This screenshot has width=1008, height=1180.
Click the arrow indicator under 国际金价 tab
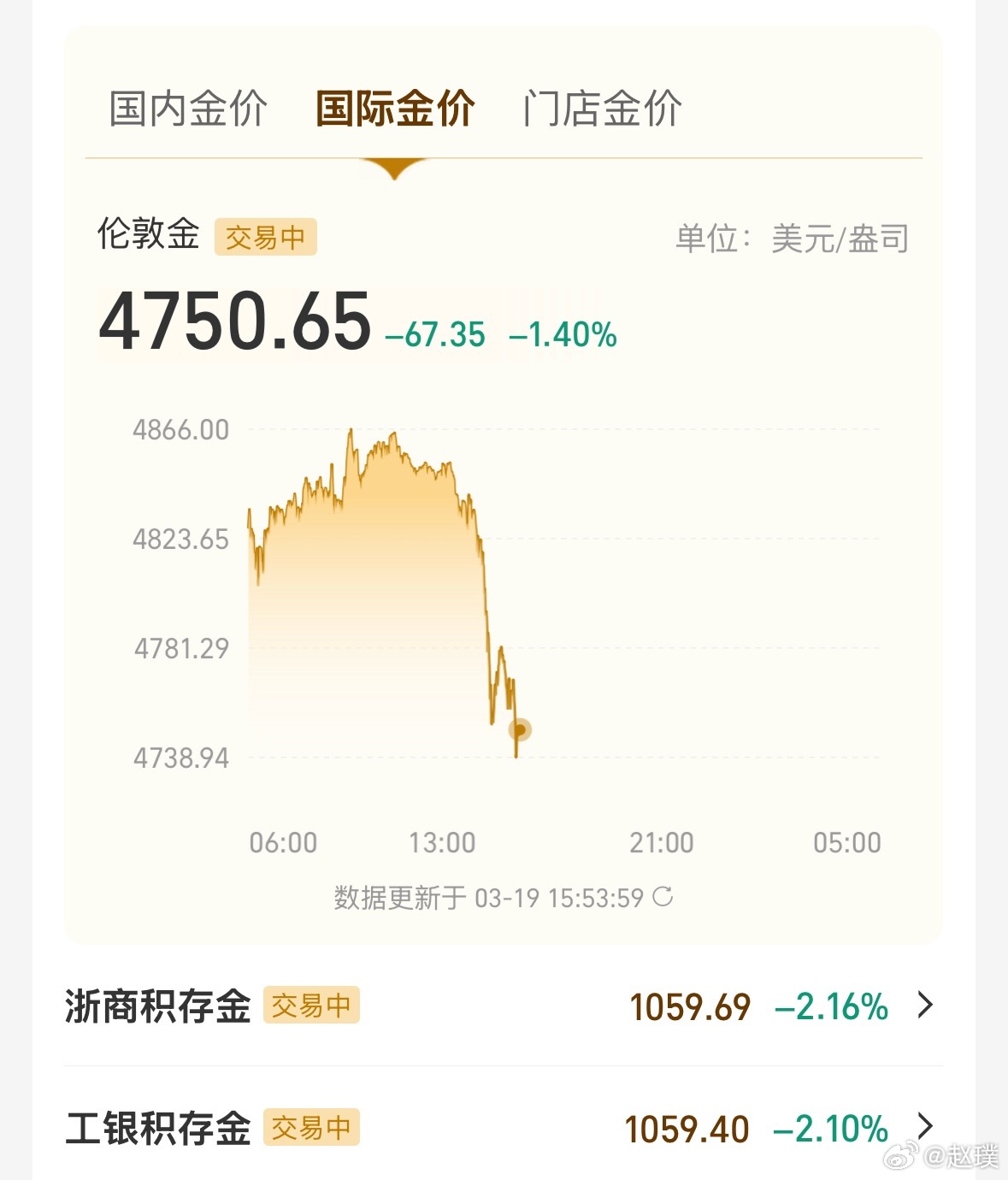point(394,167)
